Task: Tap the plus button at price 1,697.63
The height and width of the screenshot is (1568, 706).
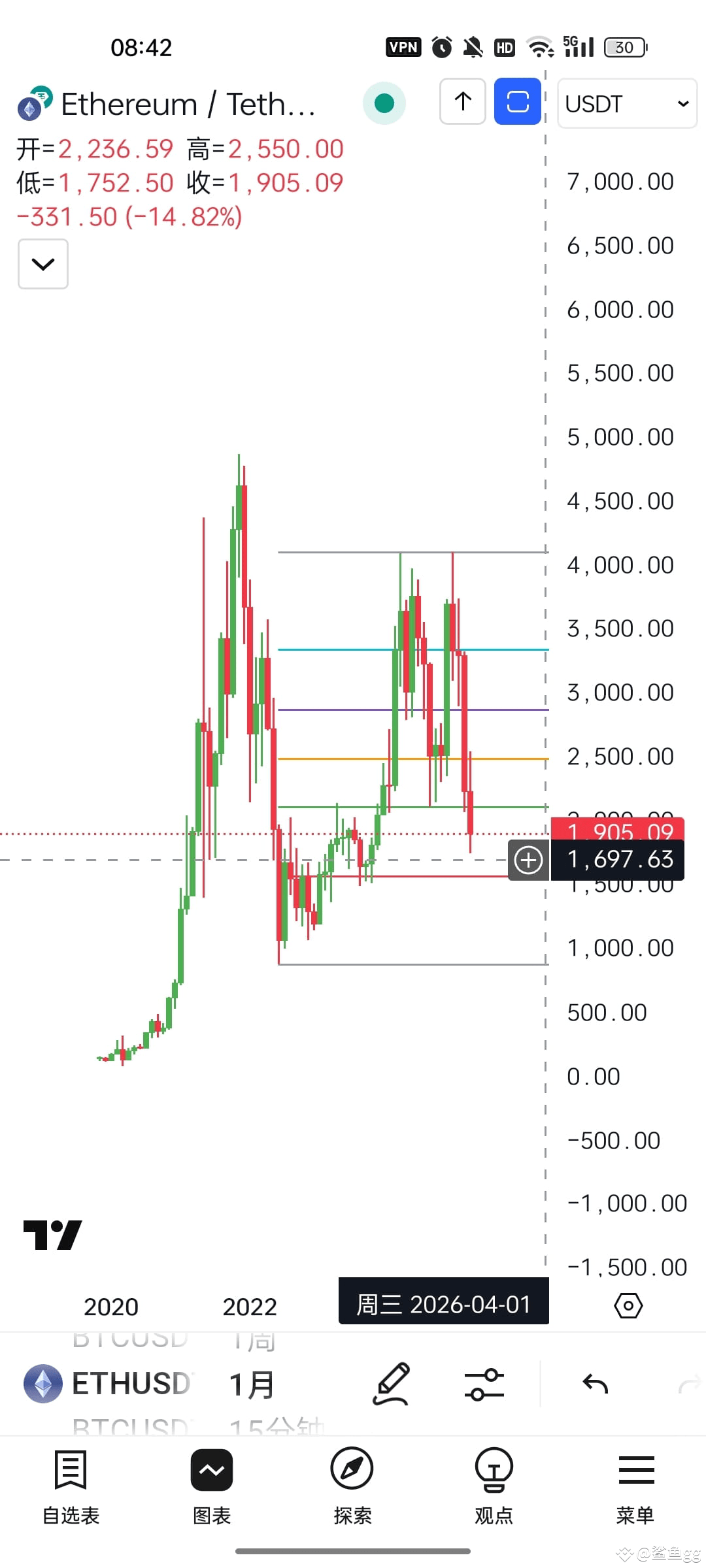Action: [x=527, y=859]
